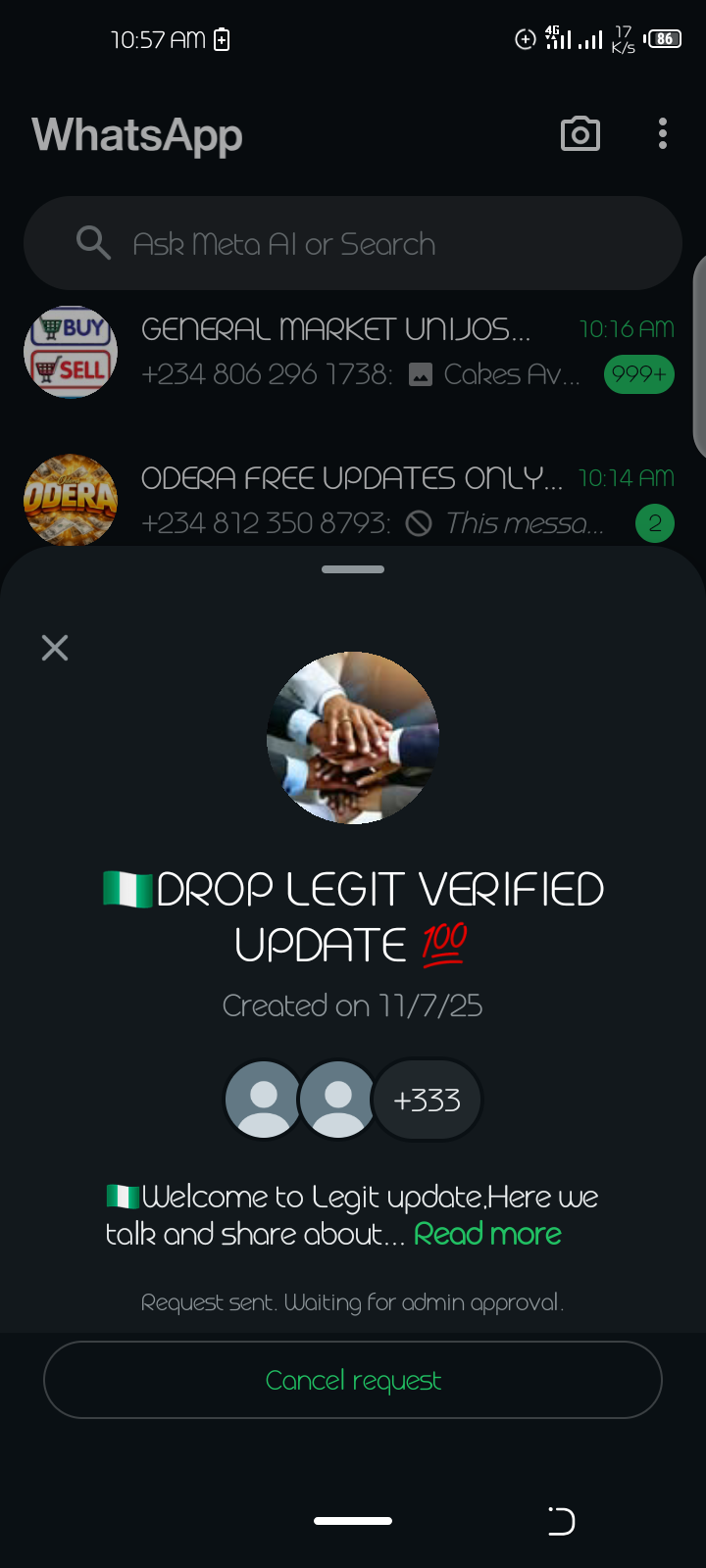Viewport: 706px width, 1568px height.
Task: Cancel the join request
Action: point(353,1380)
